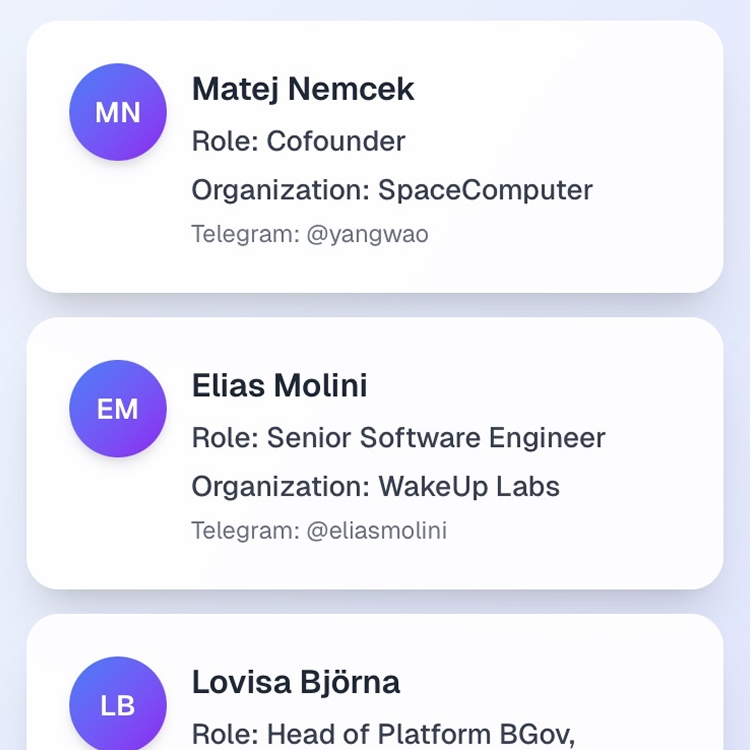Open Elias Molini's contact card
This screenshot has width=750, height=750.
374,453
